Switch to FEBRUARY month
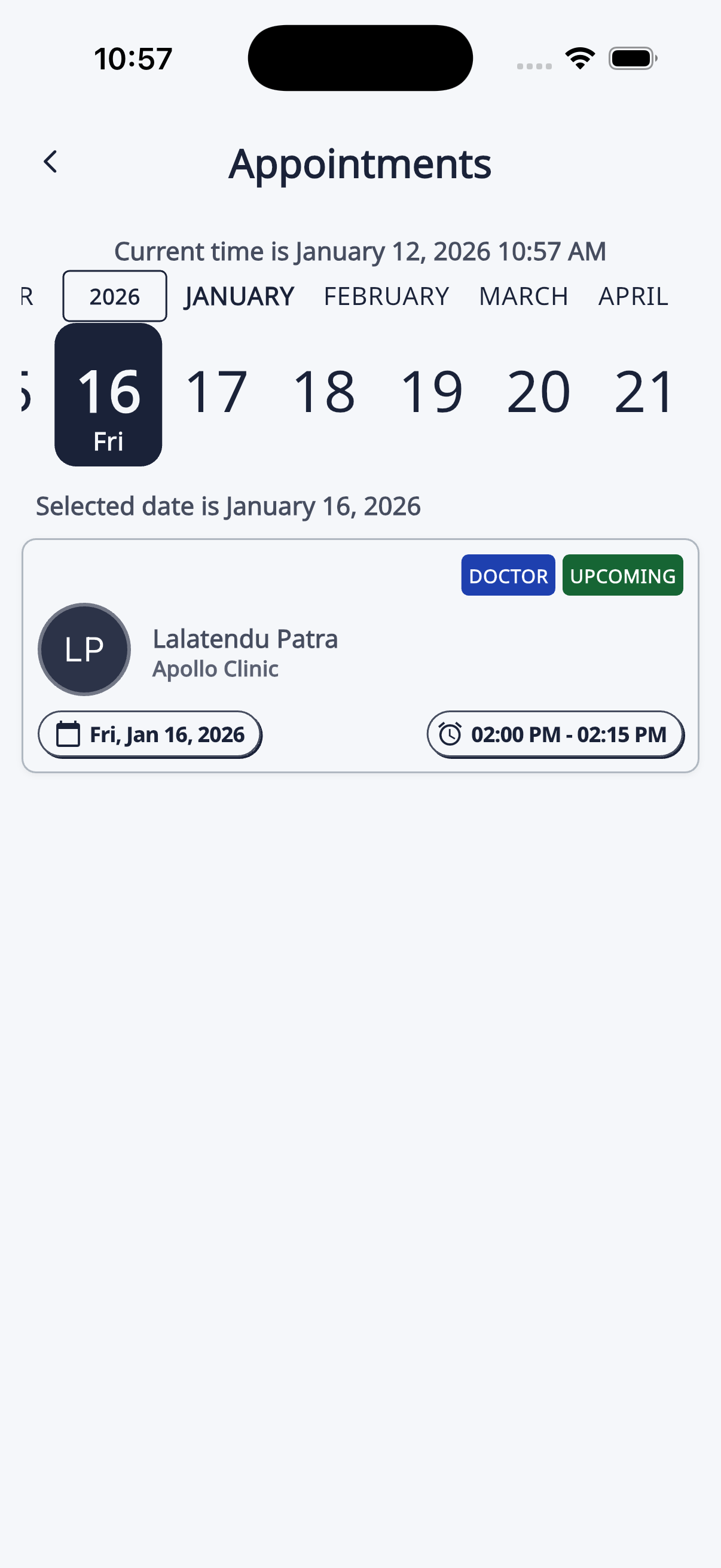721x1568 pixels. click(386, 297)
